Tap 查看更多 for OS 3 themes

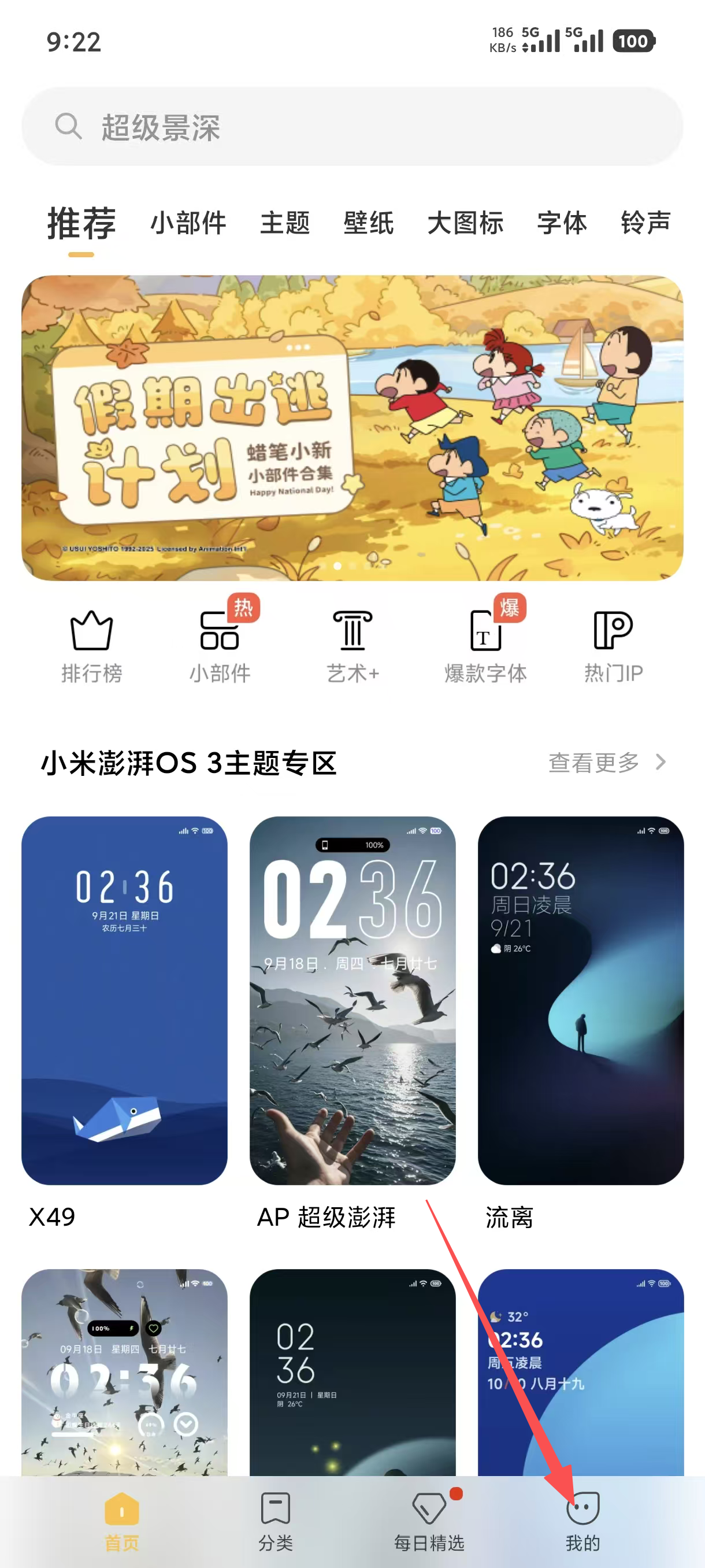(x=606, y=762)
